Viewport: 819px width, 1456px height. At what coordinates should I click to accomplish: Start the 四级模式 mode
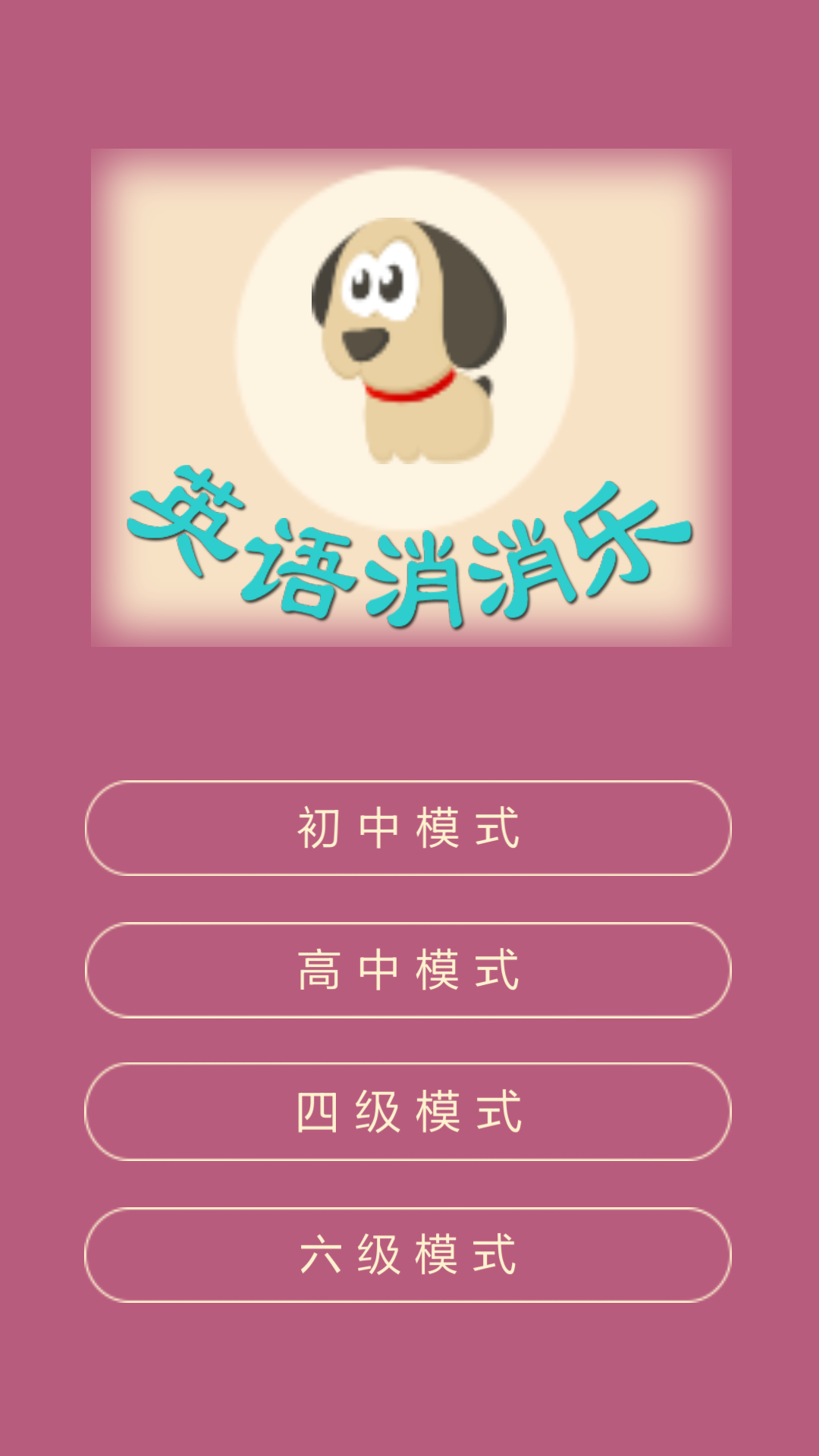click(408, 1112)
